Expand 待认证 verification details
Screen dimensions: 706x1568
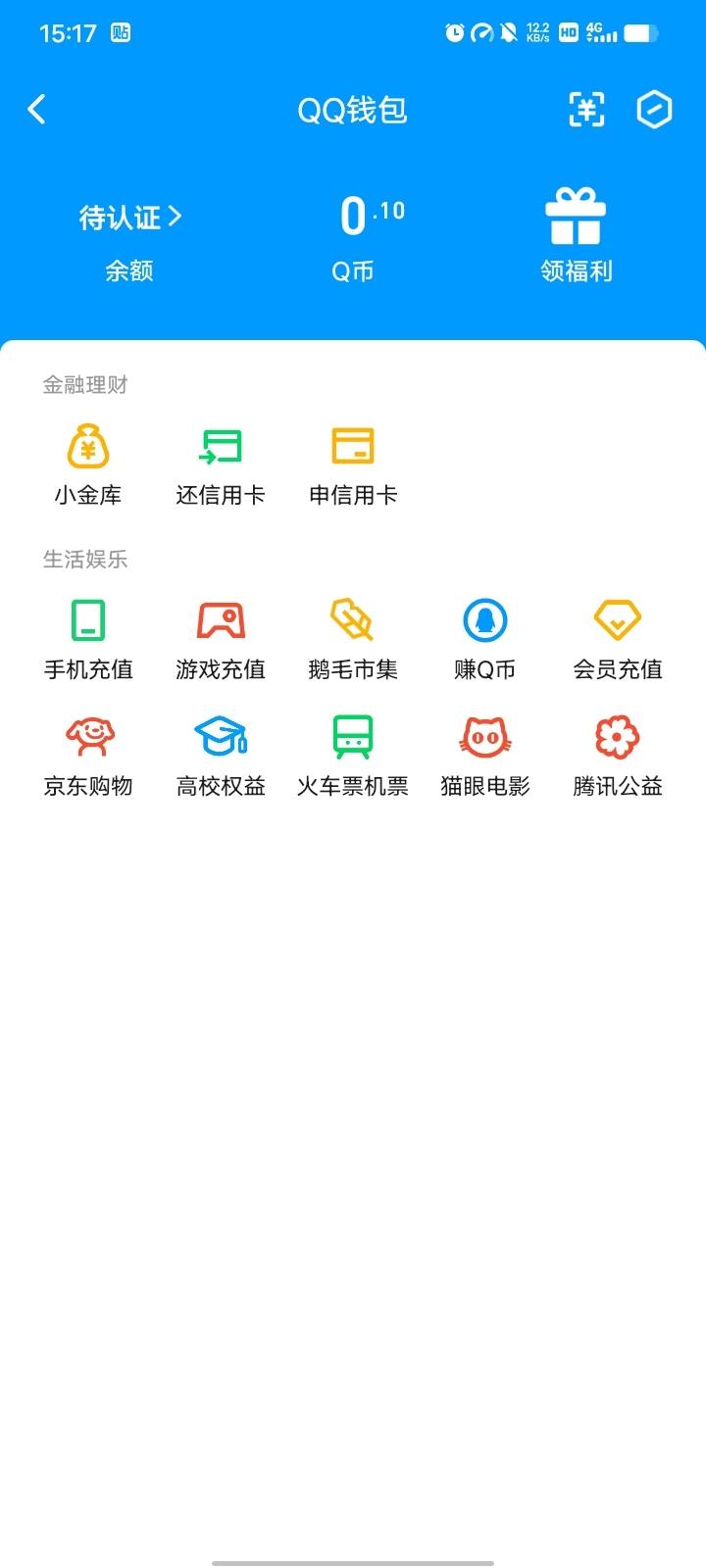pos(128,218)
